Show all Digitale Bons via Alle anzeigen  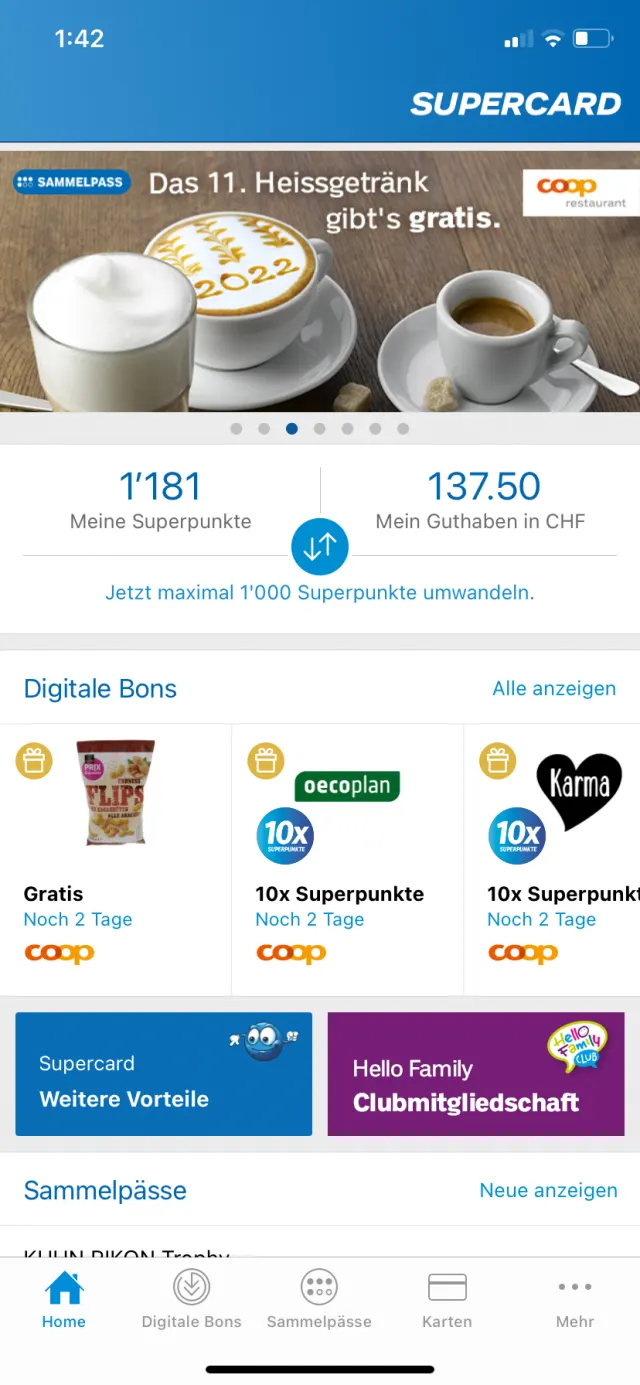554,689
